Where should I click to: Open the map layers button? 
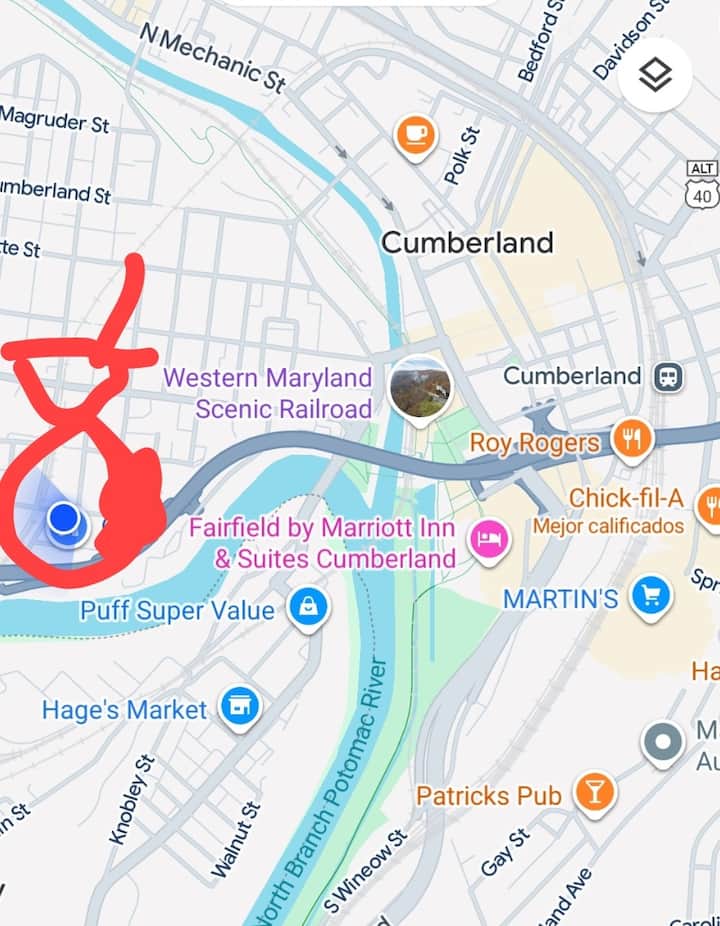(655, 74)
